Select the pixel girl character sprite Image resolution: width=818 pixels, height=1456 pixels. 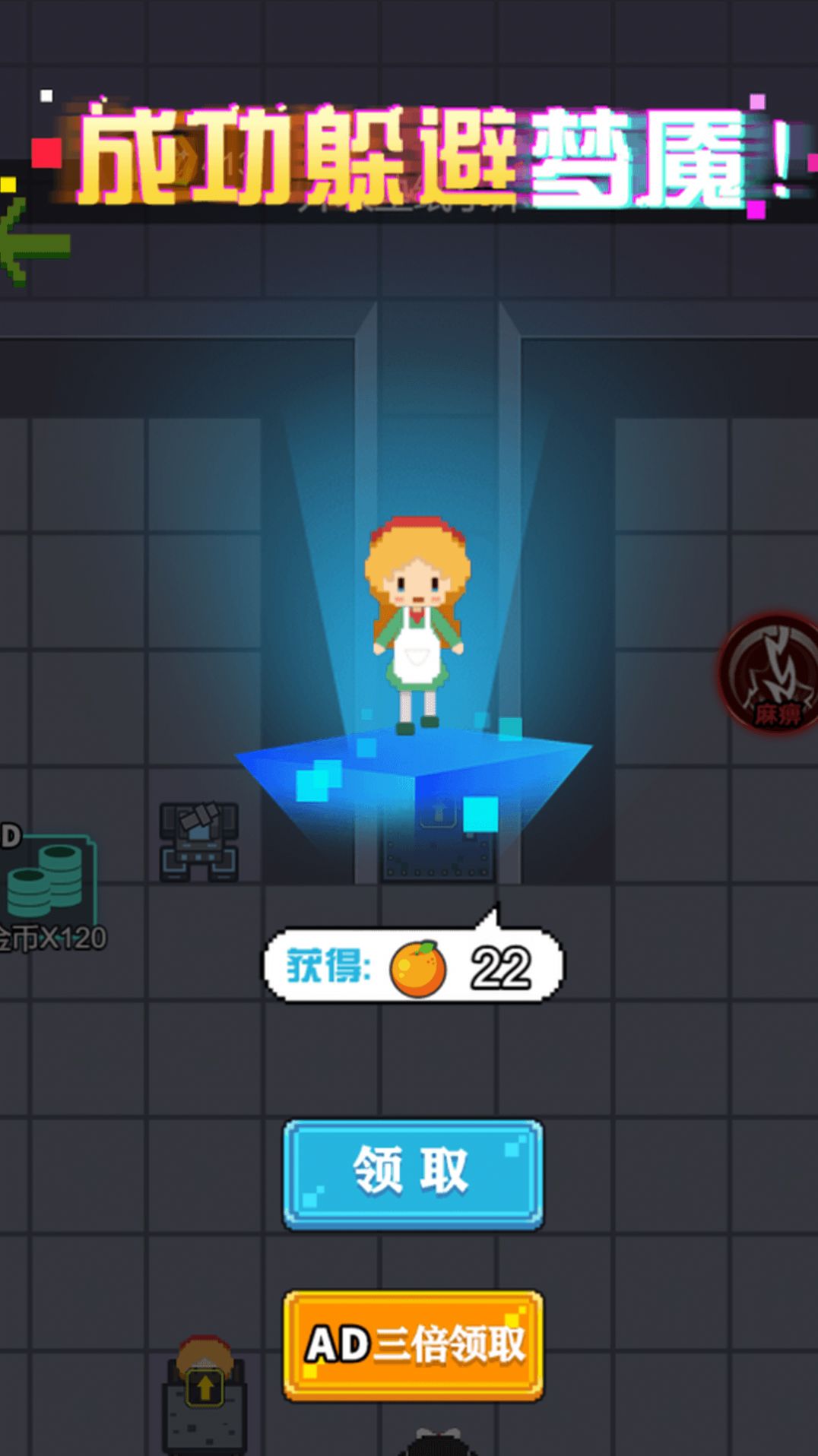[420, 623]
